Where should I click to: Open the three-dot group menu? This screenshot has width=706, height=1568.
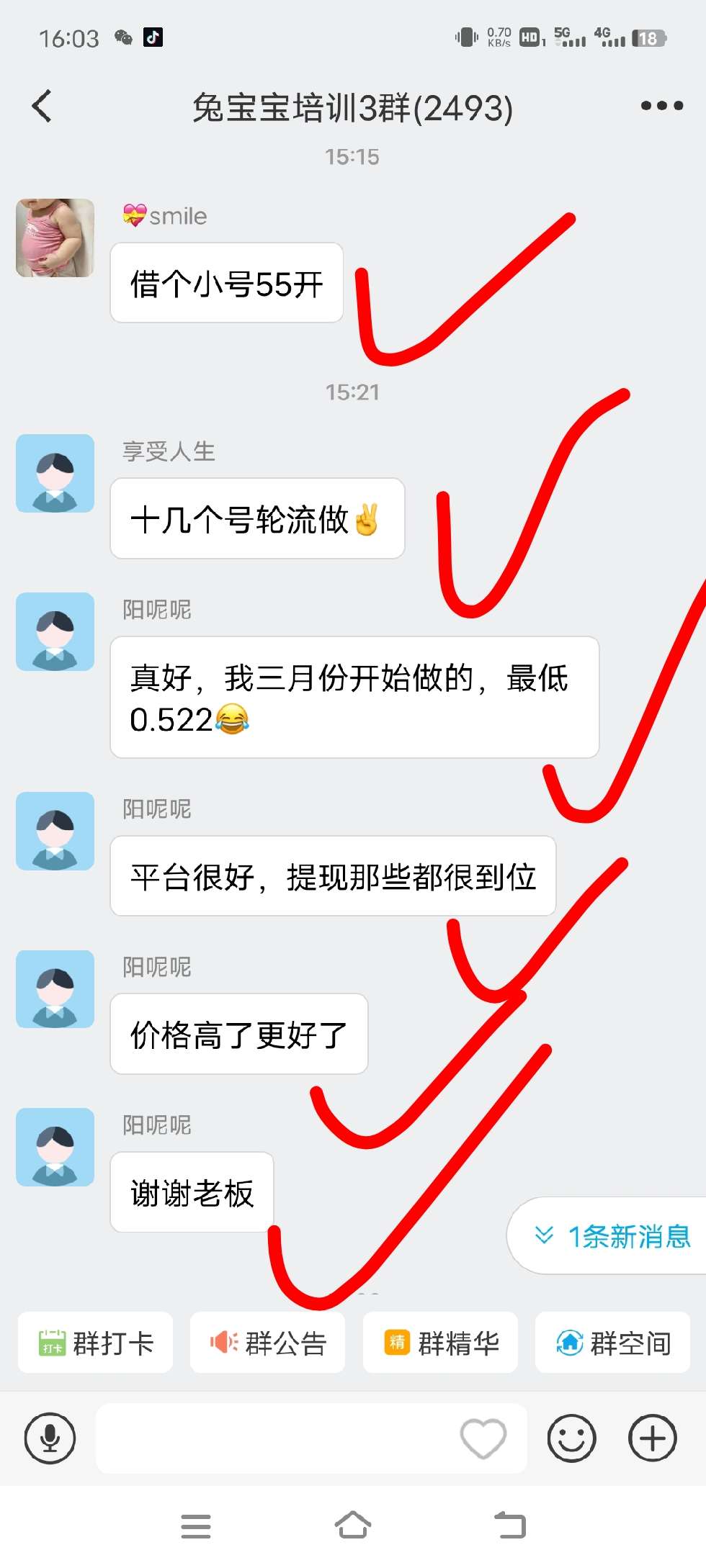tap(661, 106)
